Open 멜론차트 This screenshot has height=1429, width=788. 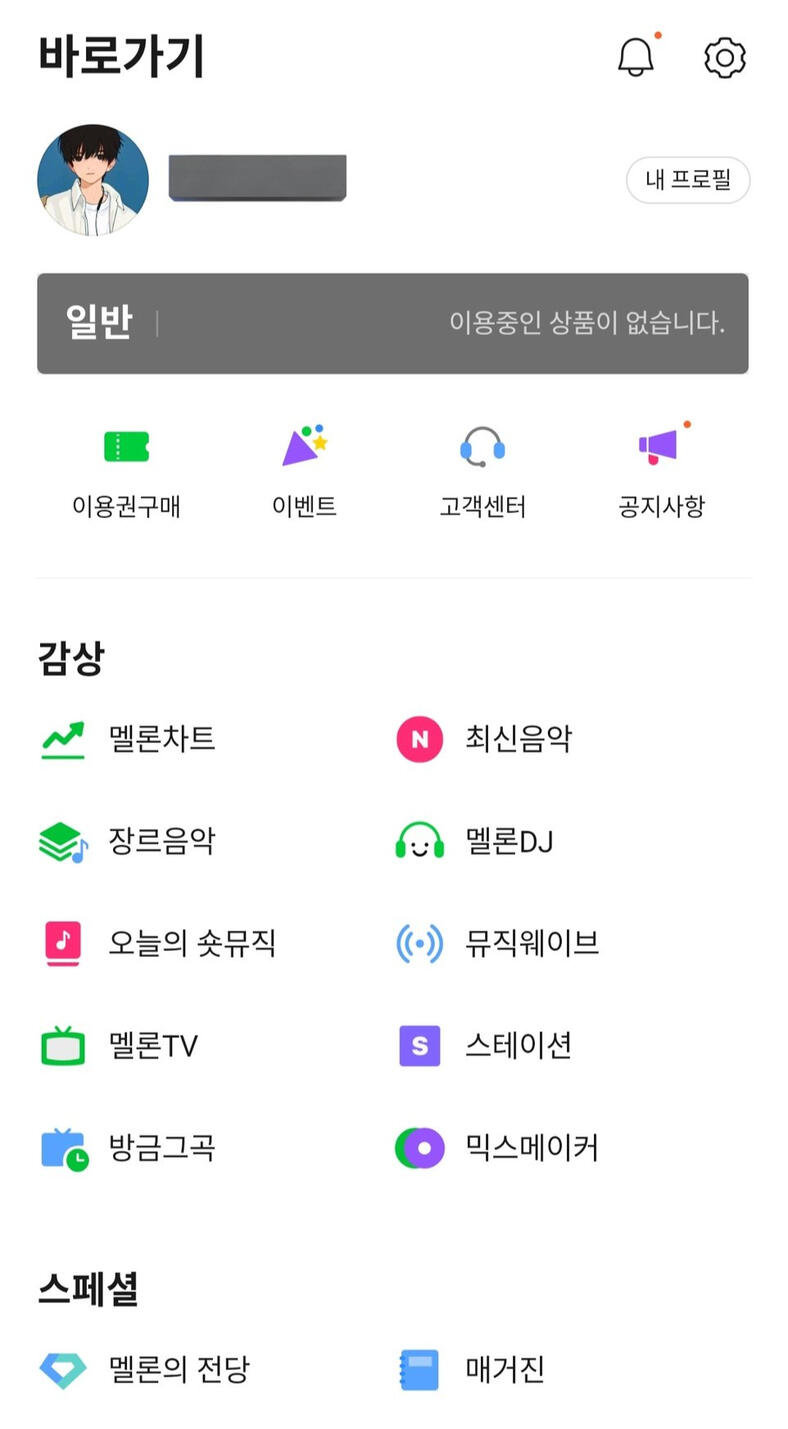(x=130, y=740)
